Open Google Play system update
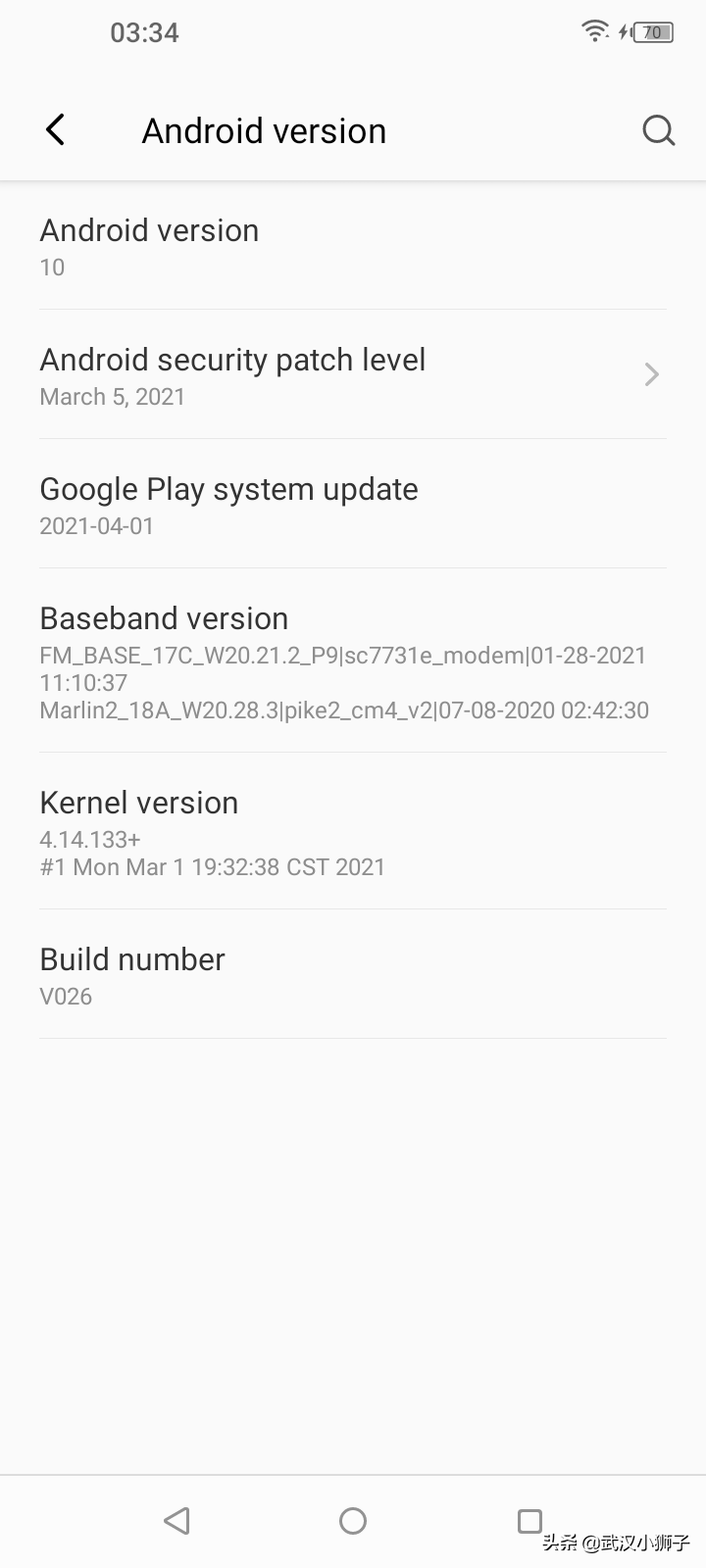The width and height of the screenshot is (706, 1568). pyautogui.click(x=353, y=505)
